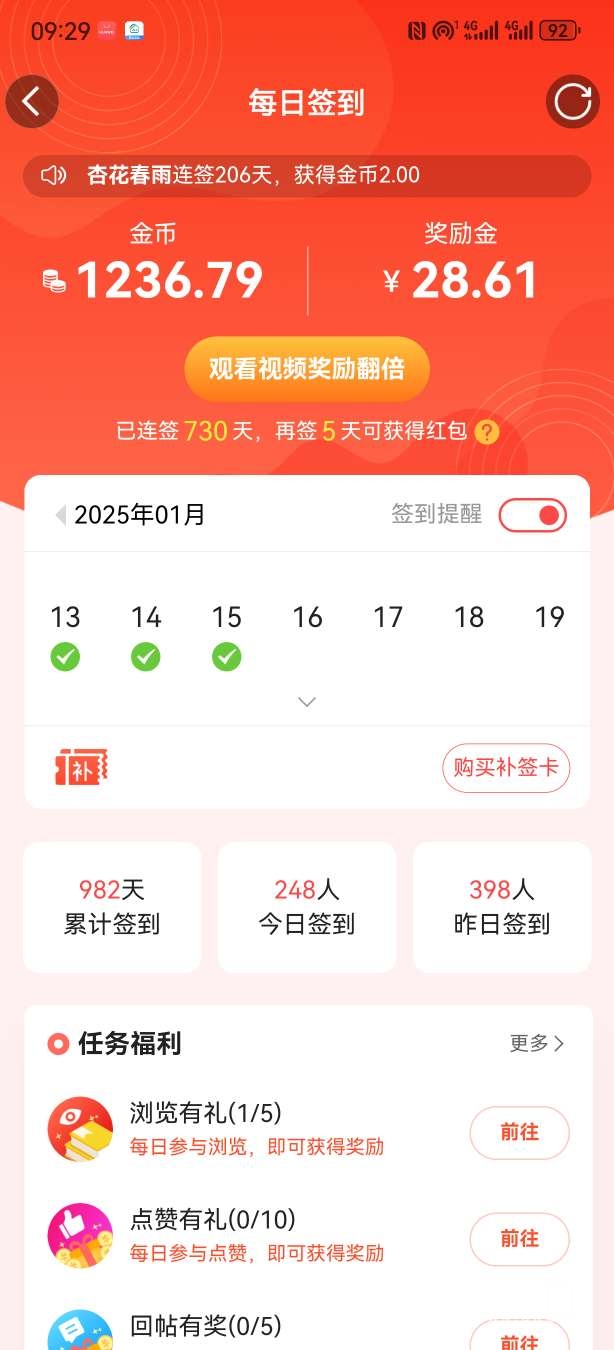This screenshot has width=614, height=1350.
Task: Tap 购买补签卡 button
Action: (506, 768)
